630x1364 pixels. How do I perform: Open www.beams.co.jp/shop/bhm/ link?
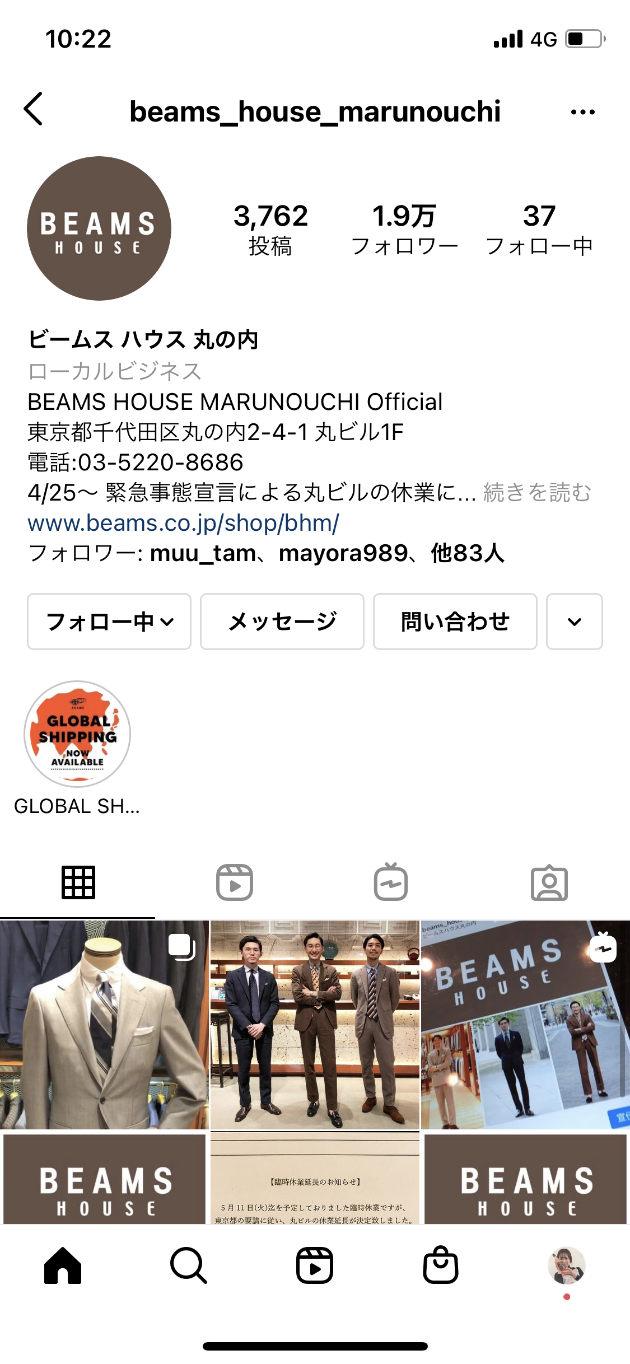183,522
